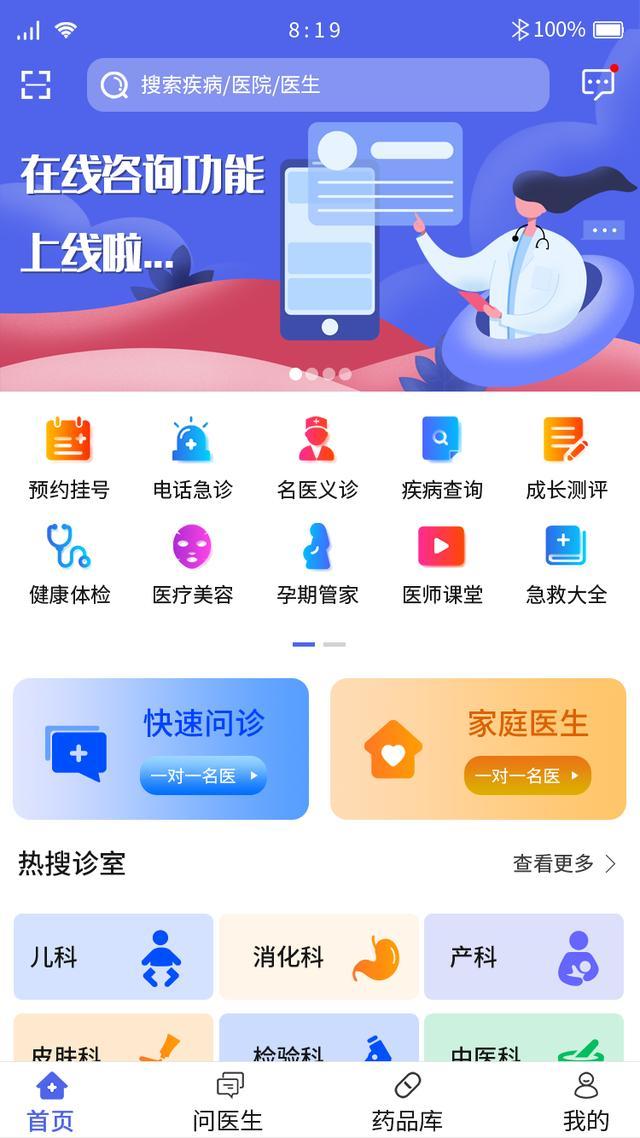Open the messages icon with red dot

[598, 84]
